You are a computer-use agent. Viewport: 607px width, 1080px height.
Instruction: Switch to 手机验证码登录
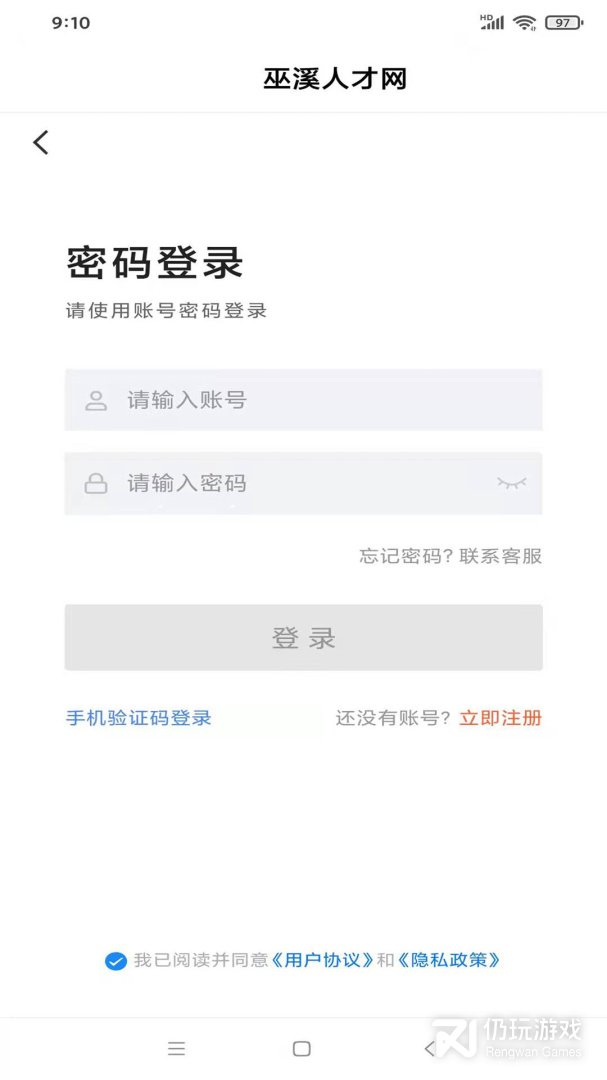click(138, 718)
